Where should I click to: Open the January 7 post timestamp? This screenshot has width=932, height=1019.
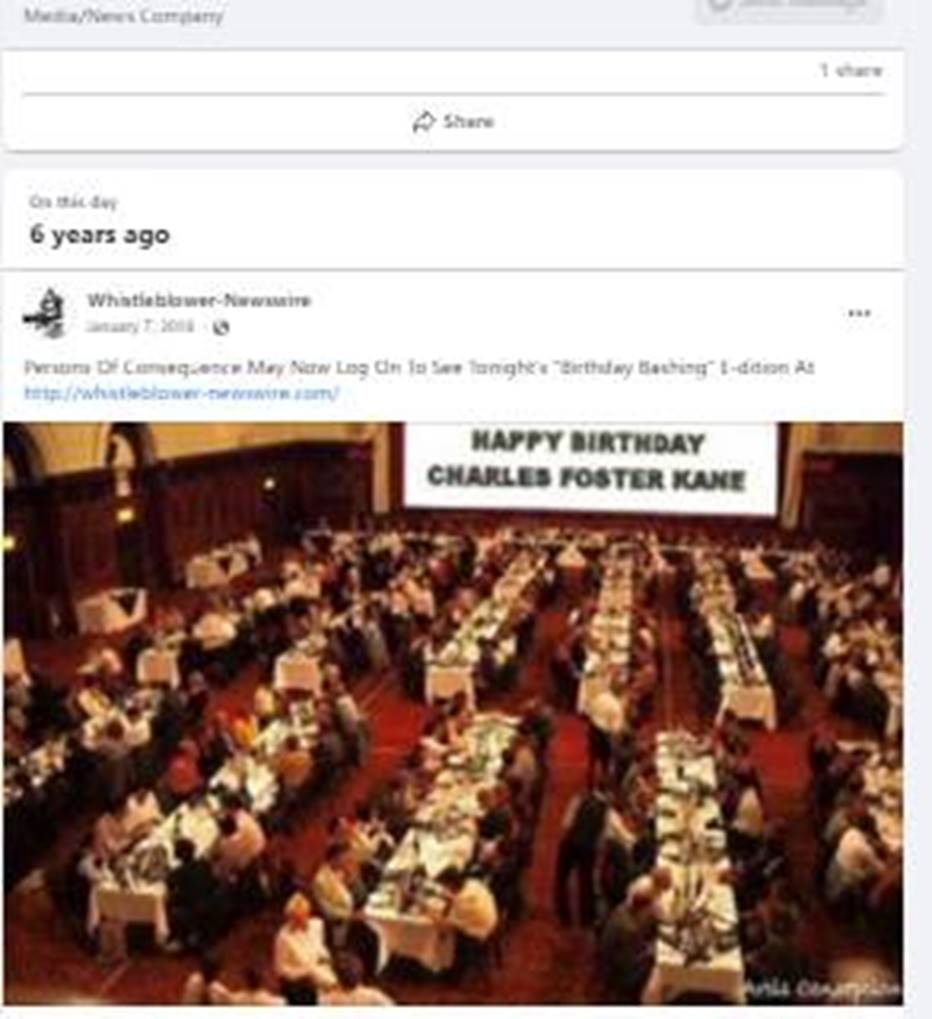[139, 327]
